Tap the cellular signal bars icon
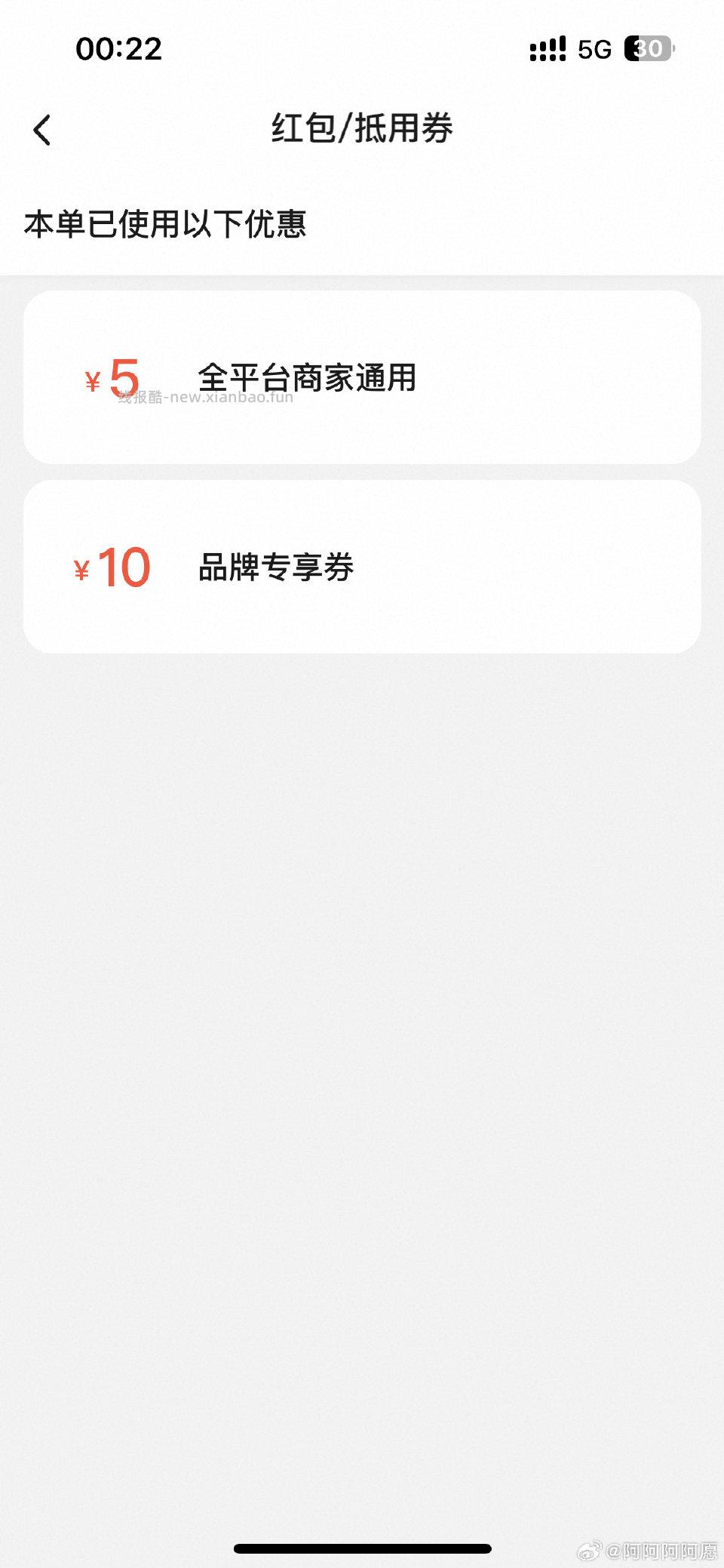 [x=547, y=49]
